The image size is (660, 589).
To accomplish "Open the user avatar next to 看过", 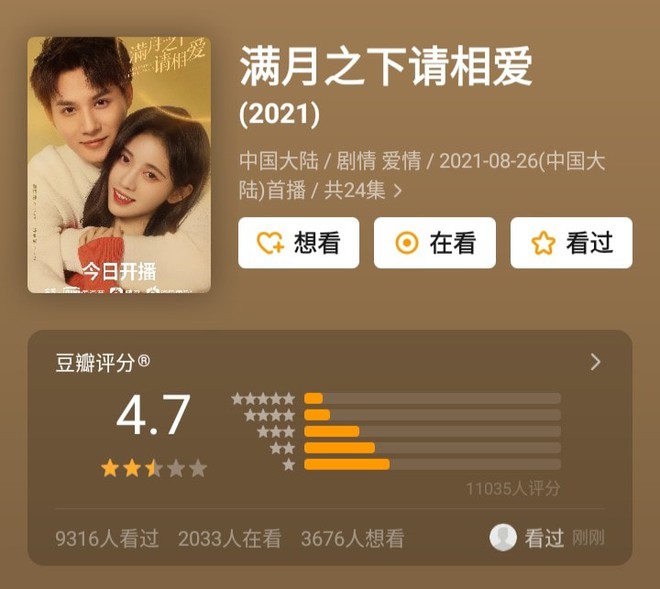I will [503, 538].
